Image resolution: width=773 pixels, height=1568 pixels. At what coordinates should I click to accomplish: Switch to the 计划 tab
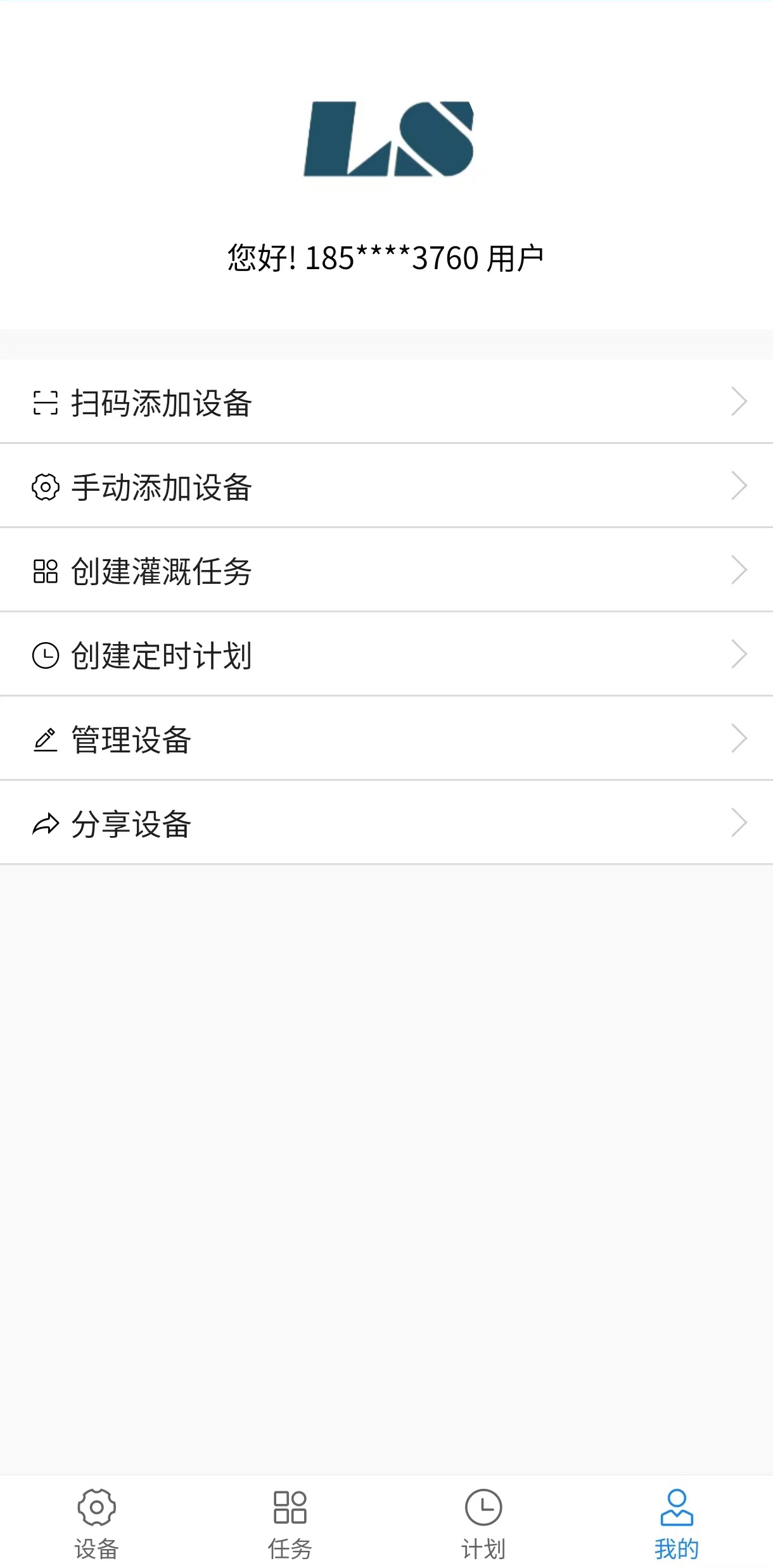point(483,1522)
